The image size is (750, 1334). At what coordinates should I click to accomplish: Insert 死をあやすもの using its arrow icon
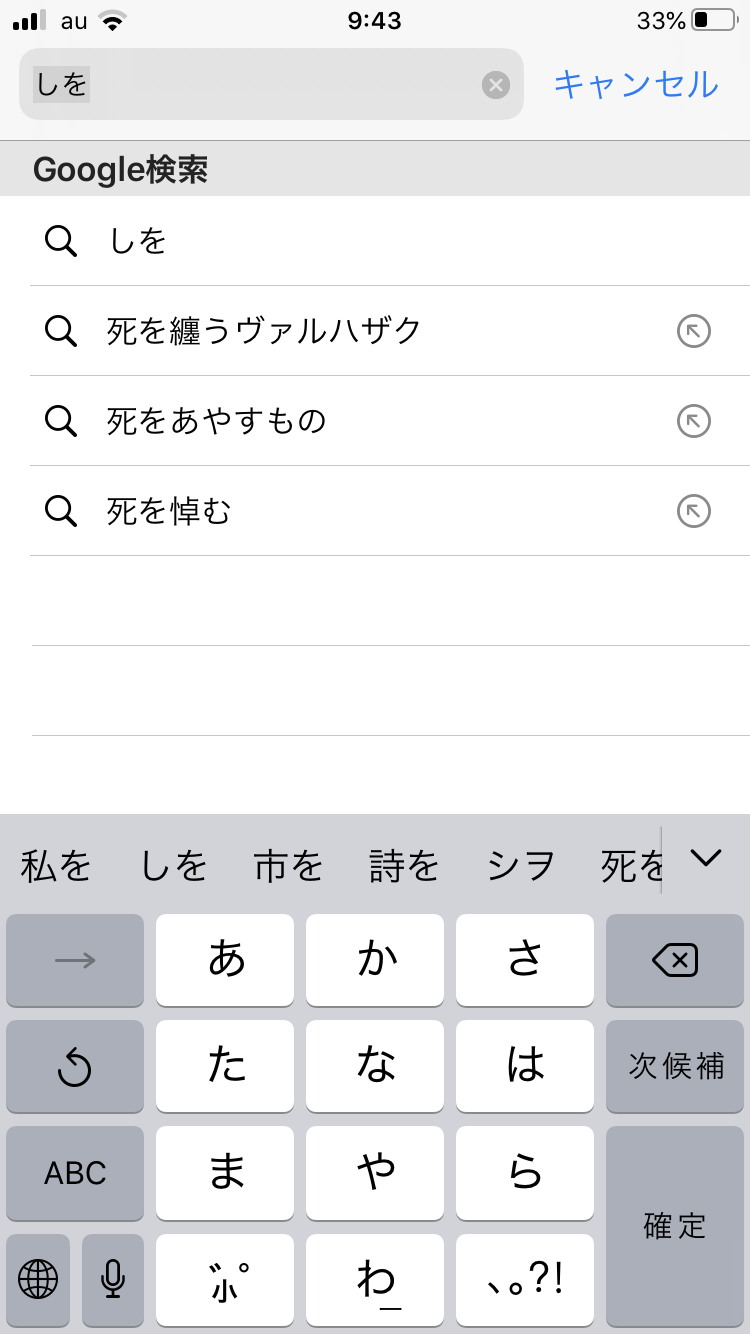694,421
